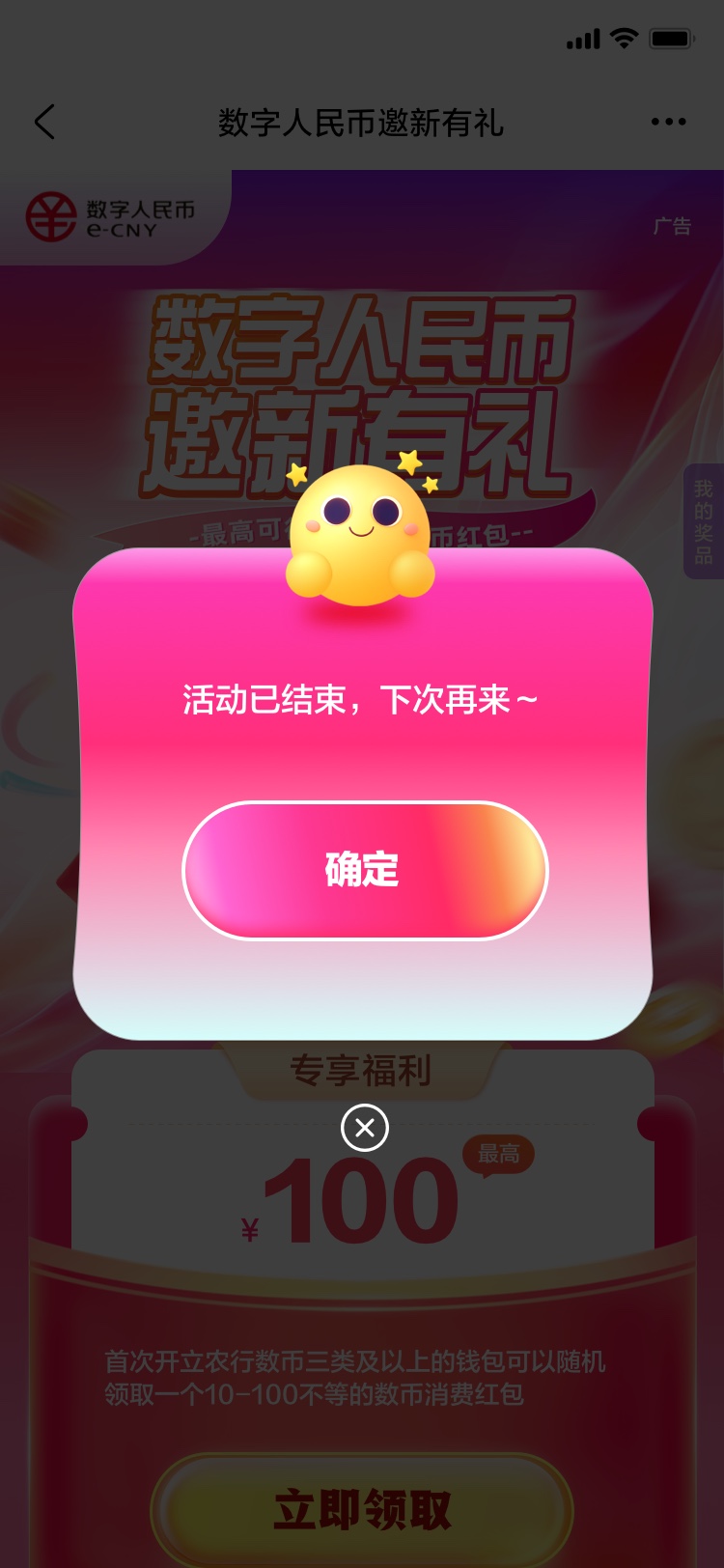Tap the 立即领取 button
The image size is (724, 1568).
(x=362, y=1510)
